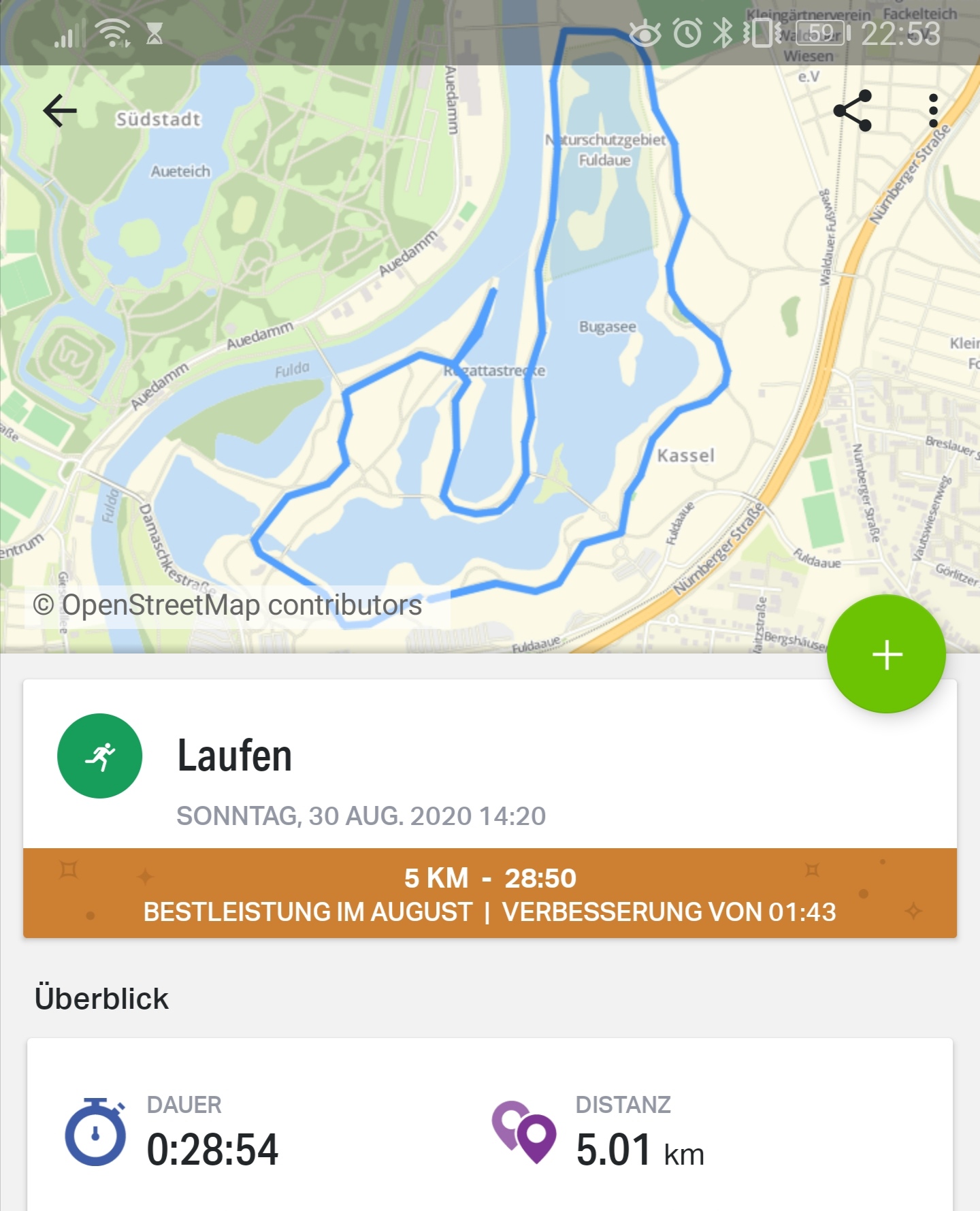Open the three-dot overflow menu
This screenshot has height=1211, width=980.
933,111
